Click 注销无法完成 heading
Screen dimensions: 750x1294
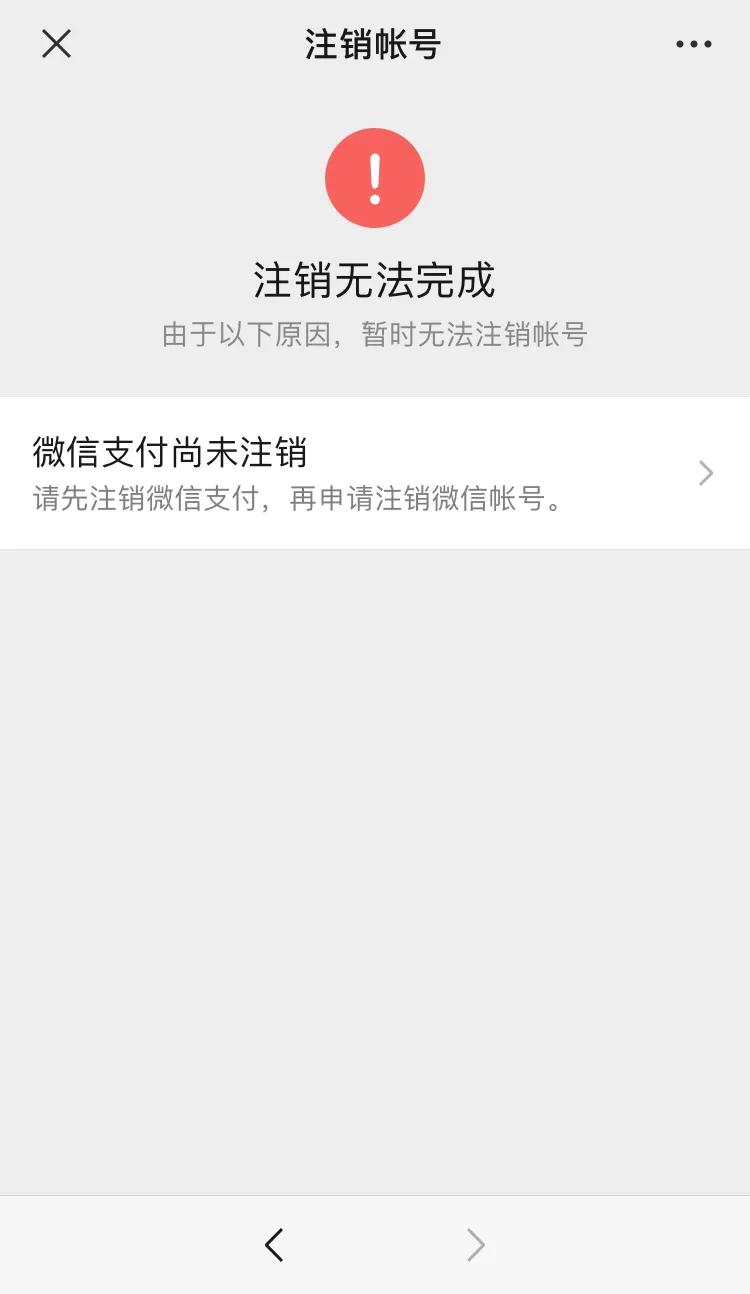375,281
